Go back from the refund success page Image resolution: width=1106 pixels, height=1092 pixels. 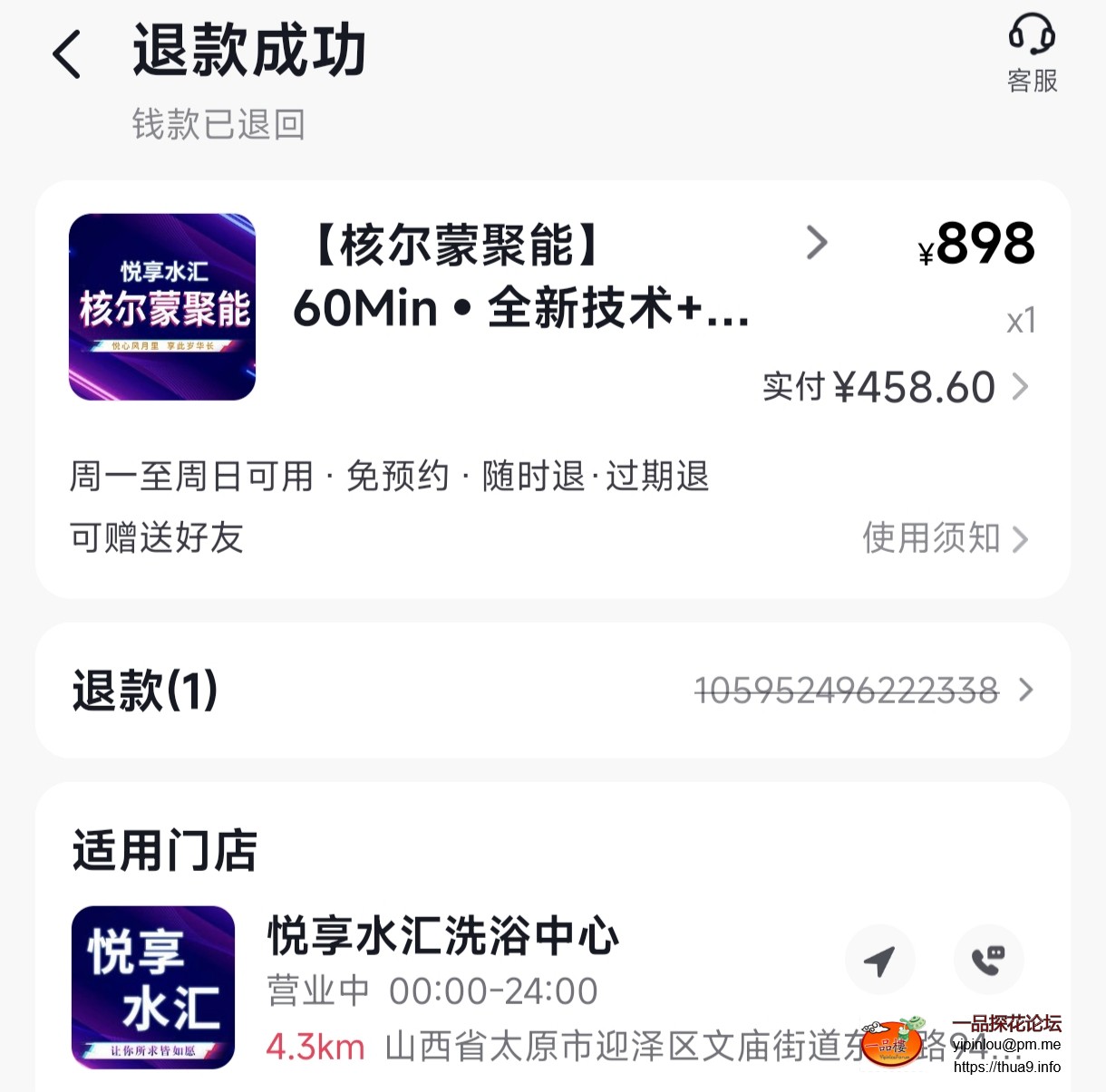[67, 54]
